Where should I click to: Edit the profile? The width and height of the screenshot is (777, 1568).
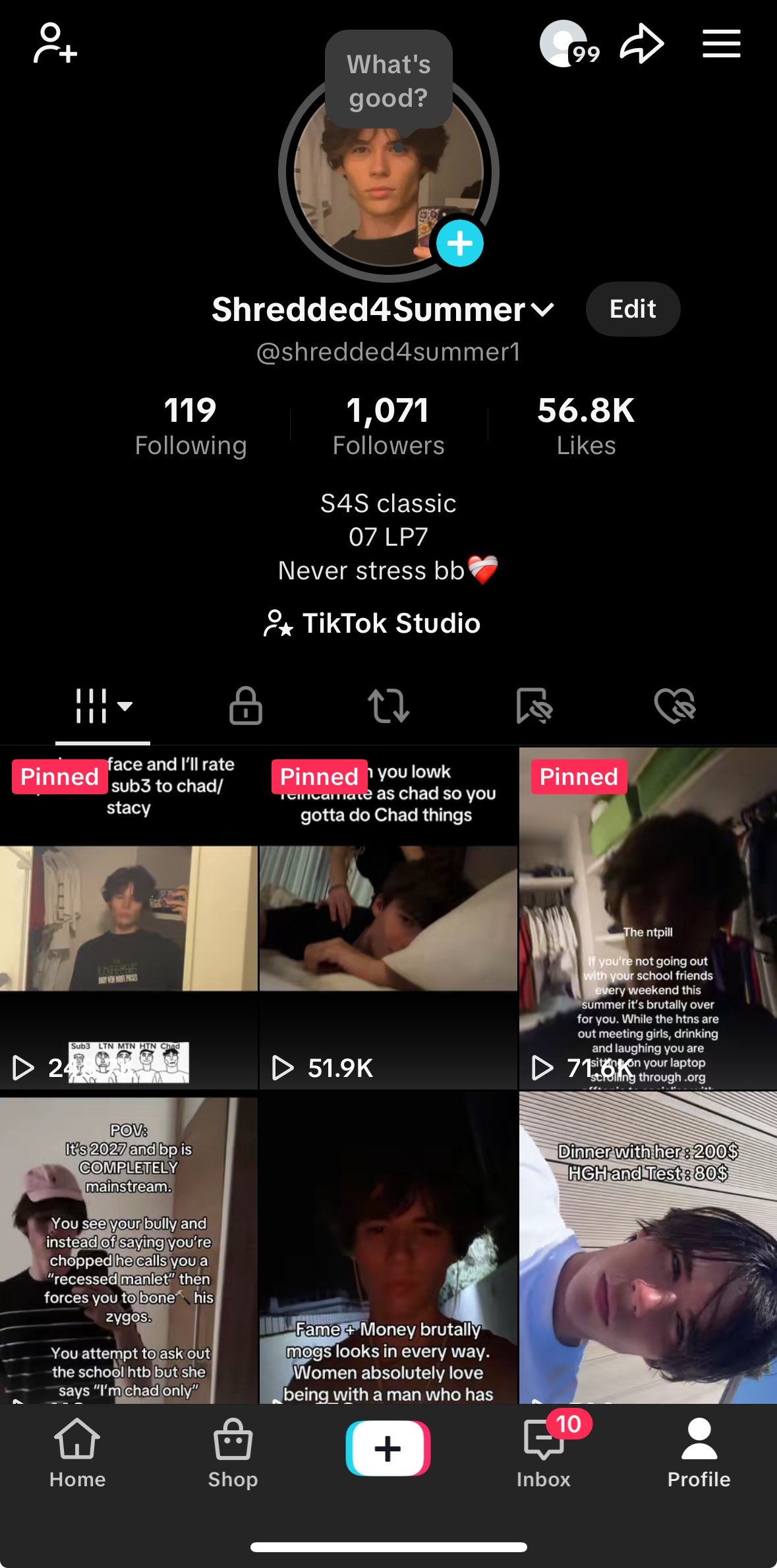[633, 309]
